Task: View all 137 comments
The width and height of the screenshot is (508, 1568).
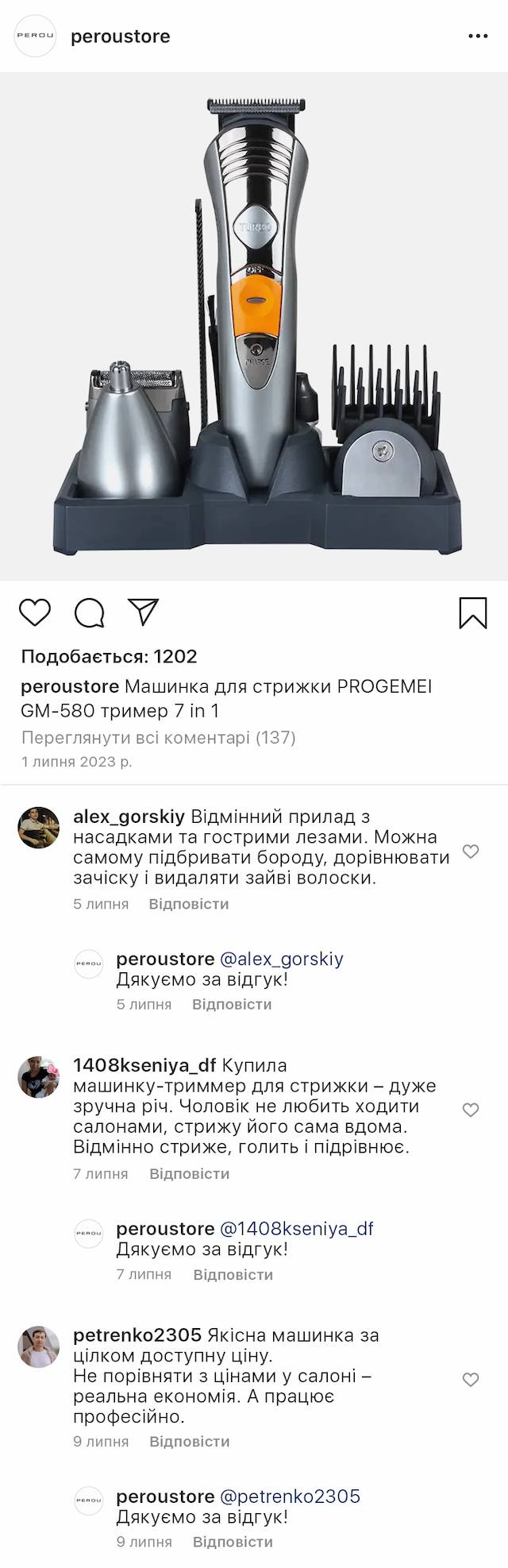Action: (158, 737)
